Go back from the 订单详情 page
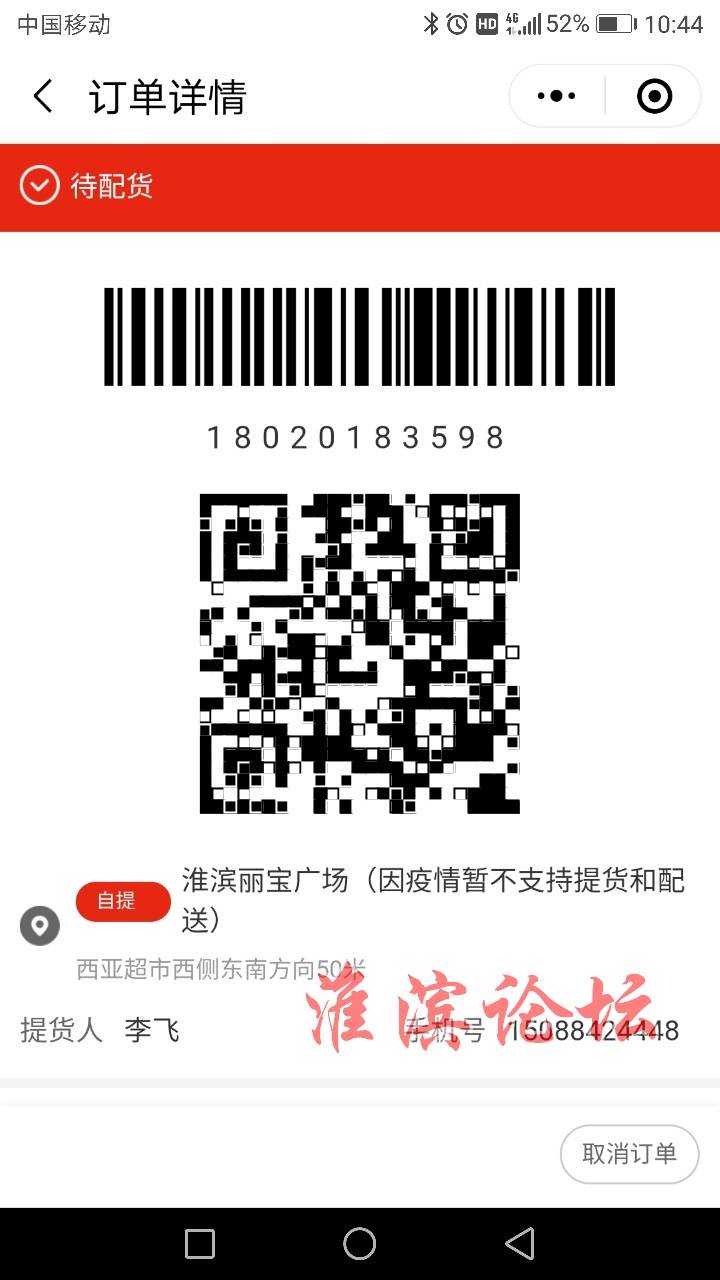The width and height of the screenshot is (720, 1280). coord(42,97)
